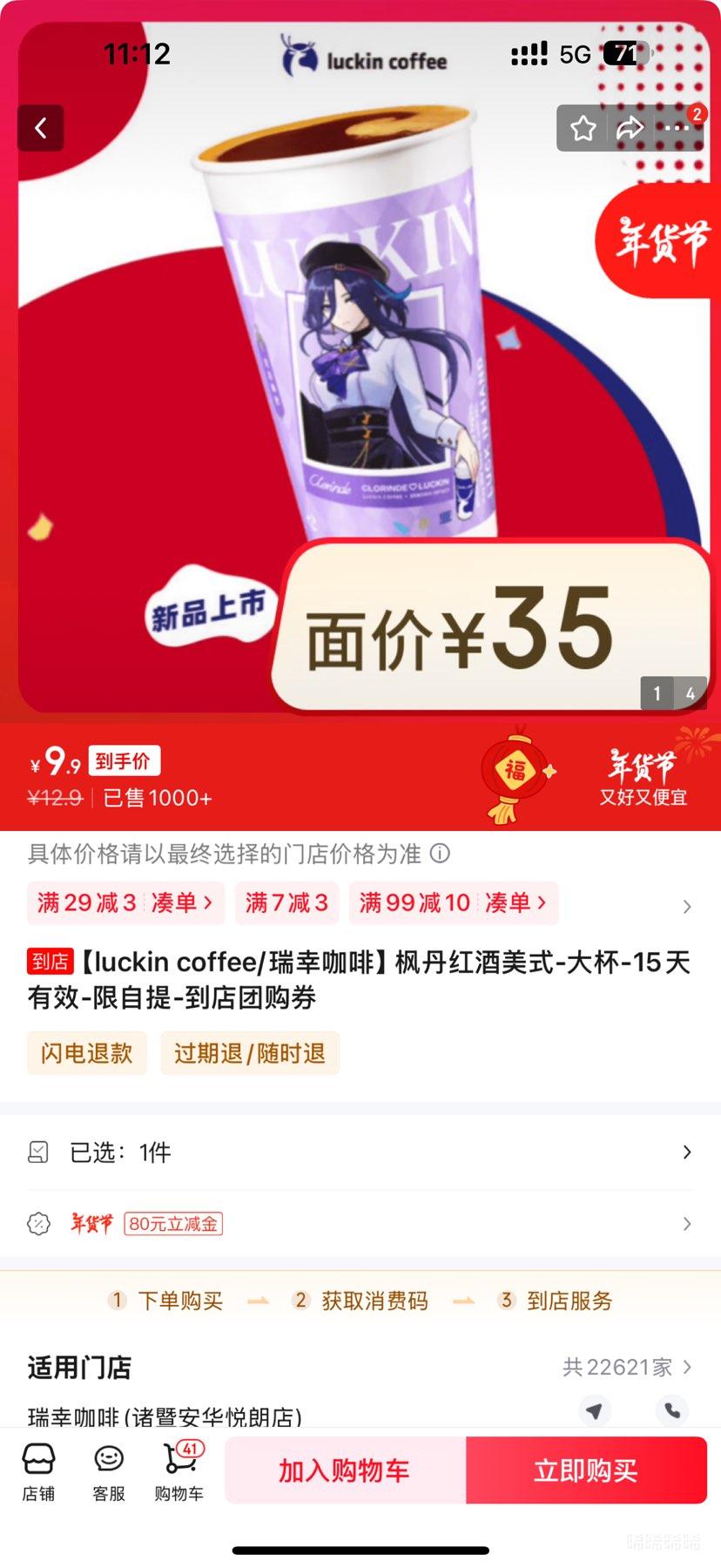The width and height of the screenshot is (721, 1568).
Task: Tap 立即购买 to buy now
Action: [x=586, y=1470]
